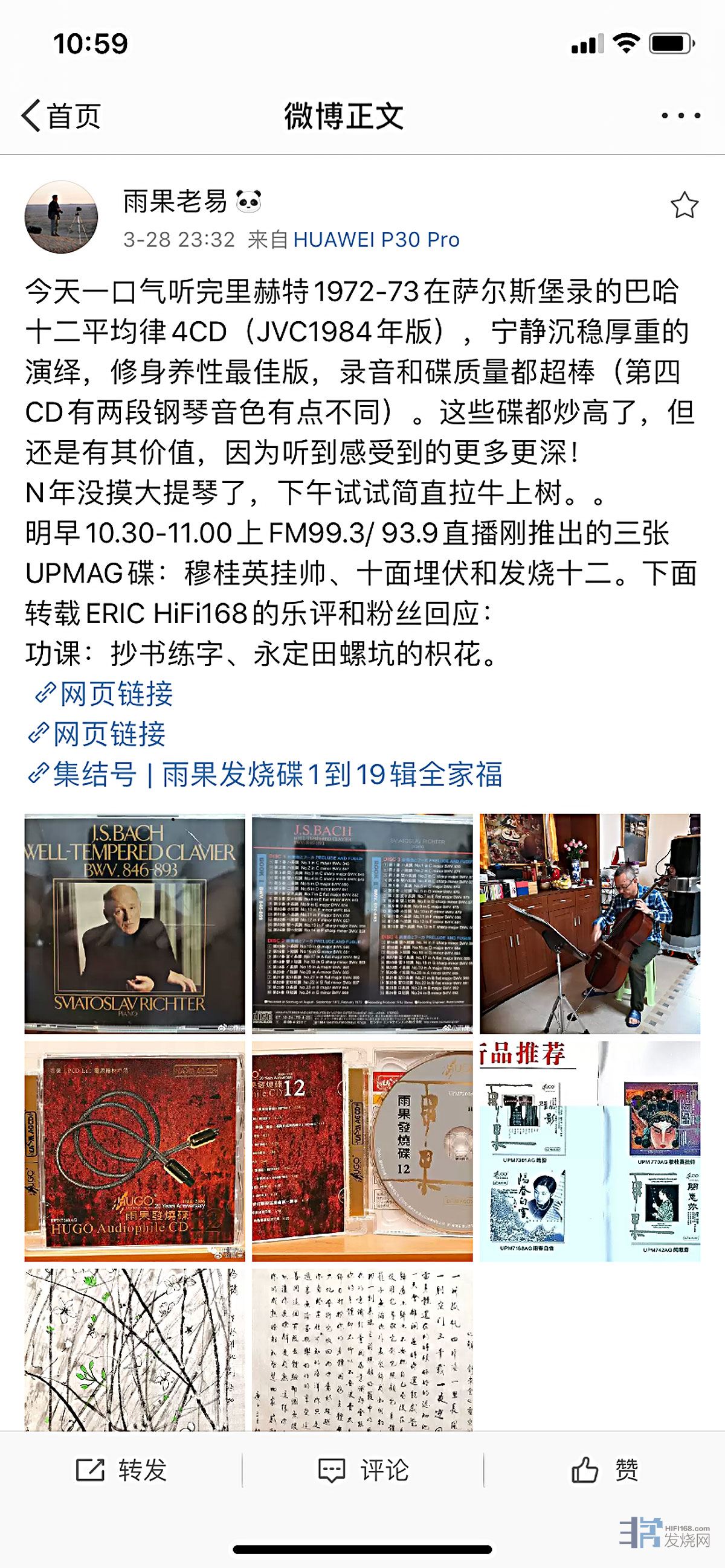Image resolution: width=725 pixels, height=1568 pixels.
Task: Open 集结号 雨果发烧碟1到19辑全家福 link
Action: [x=266, y=774]
